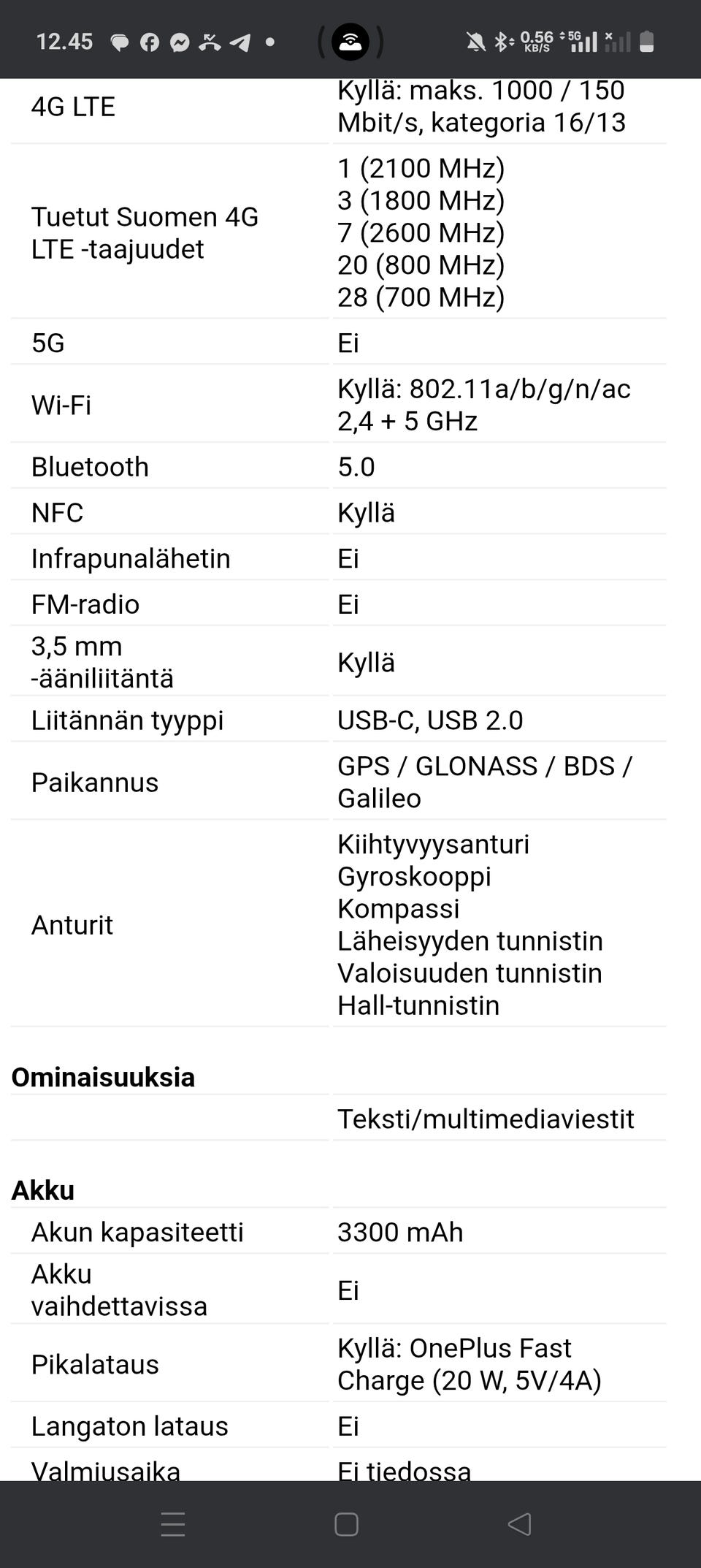The width and height of the screenshot is (701, 1568).
Task: Tap the 3300 mAh battery capacity value
Action: pyautogui.click(x=400, y=1232)
